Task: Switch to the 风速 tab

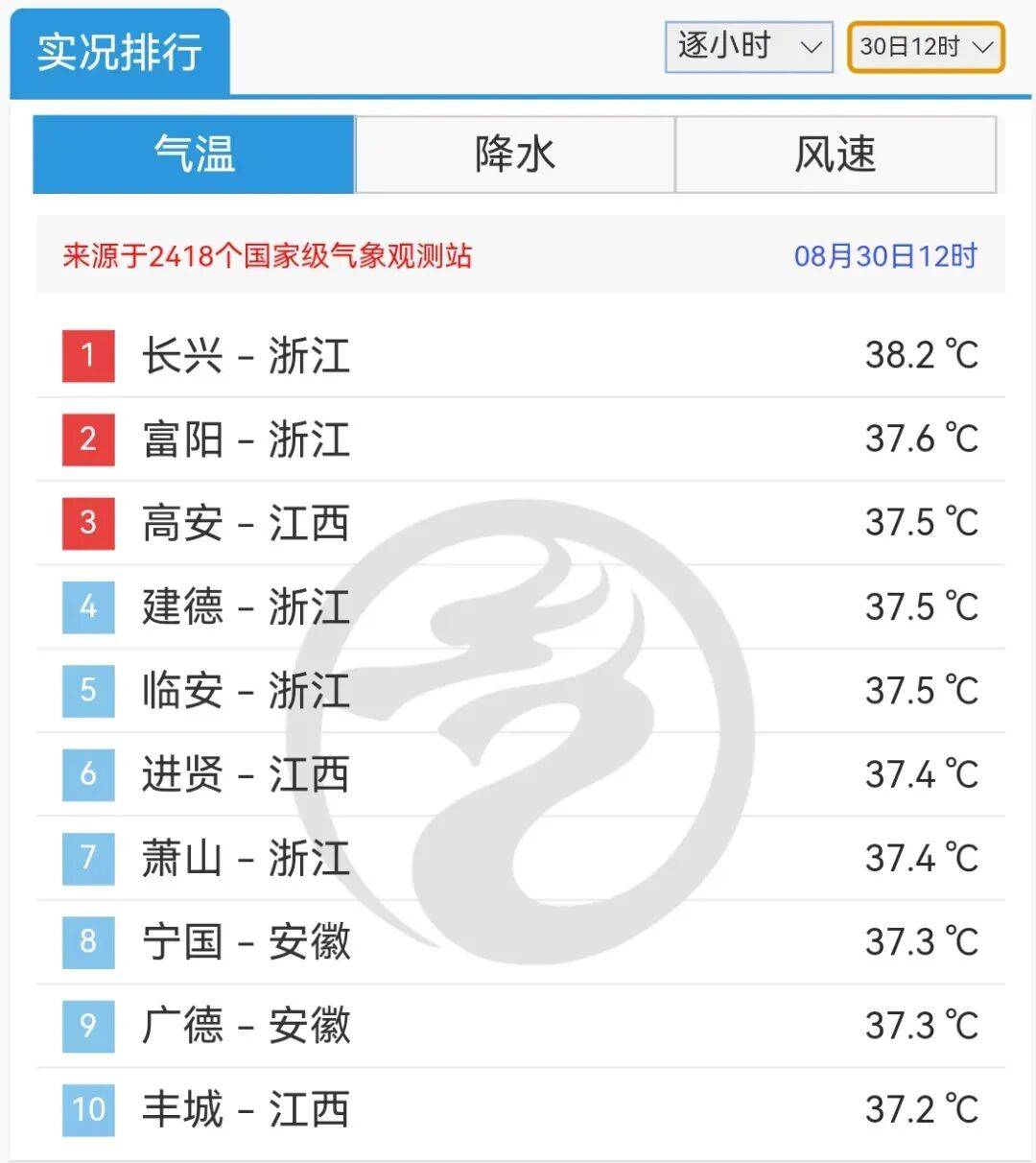Action: [836, 154]
